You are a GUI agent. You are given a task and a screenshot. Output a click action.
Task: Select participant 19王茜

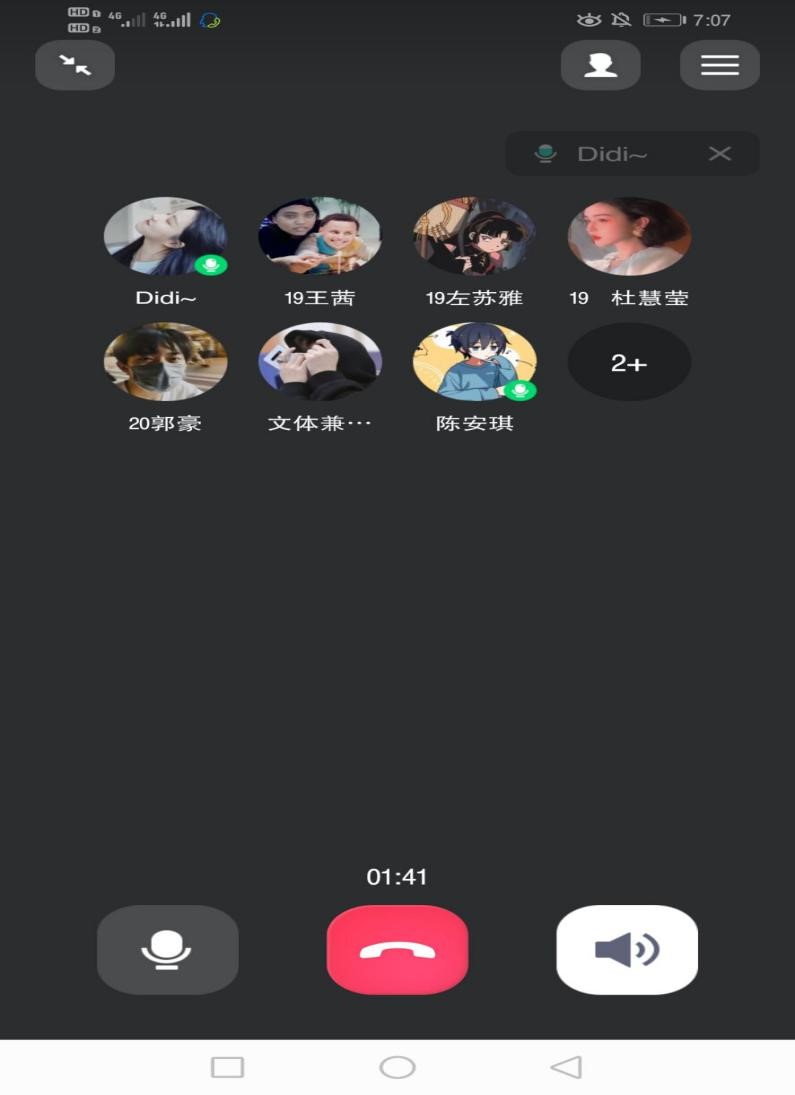tap(320, 236)
